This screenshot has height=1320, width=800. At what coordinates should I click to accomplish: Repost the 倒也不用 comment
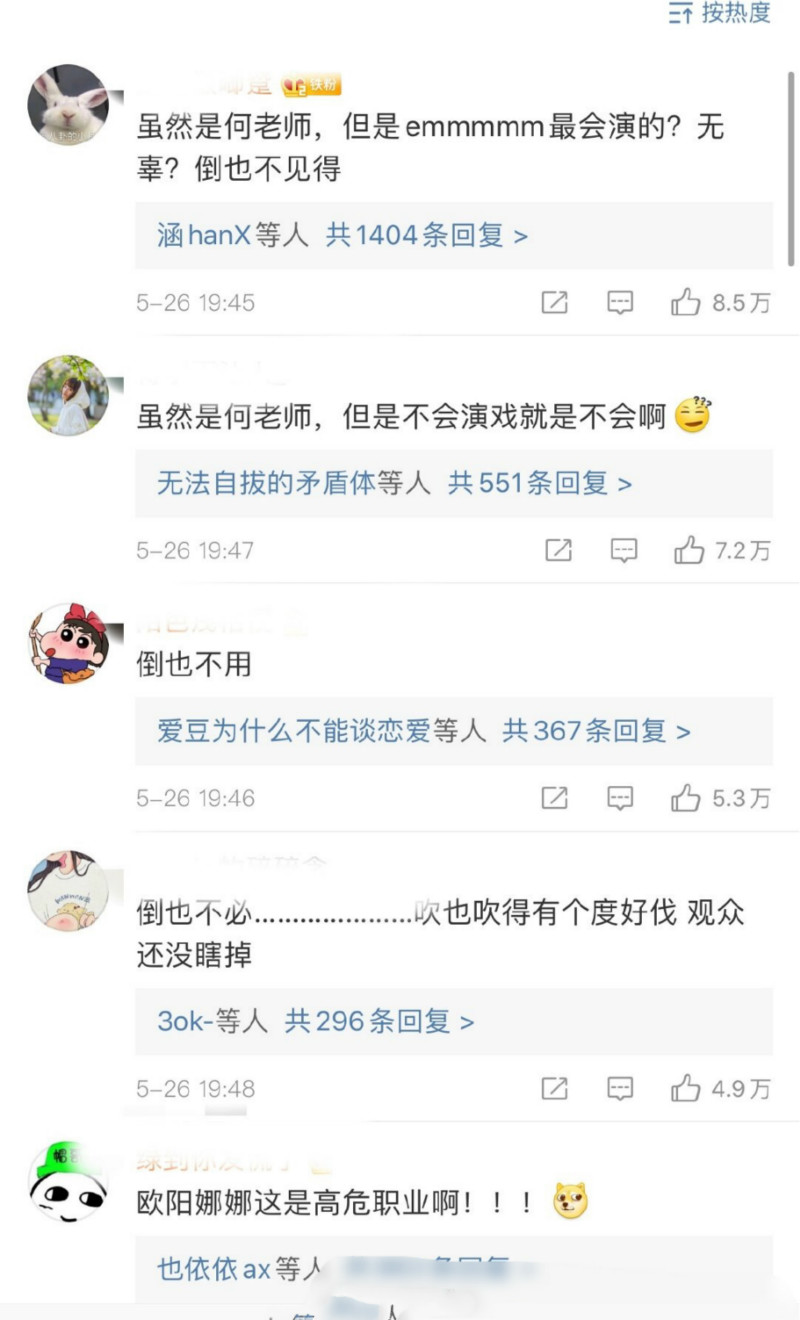[x=554, y=798]
